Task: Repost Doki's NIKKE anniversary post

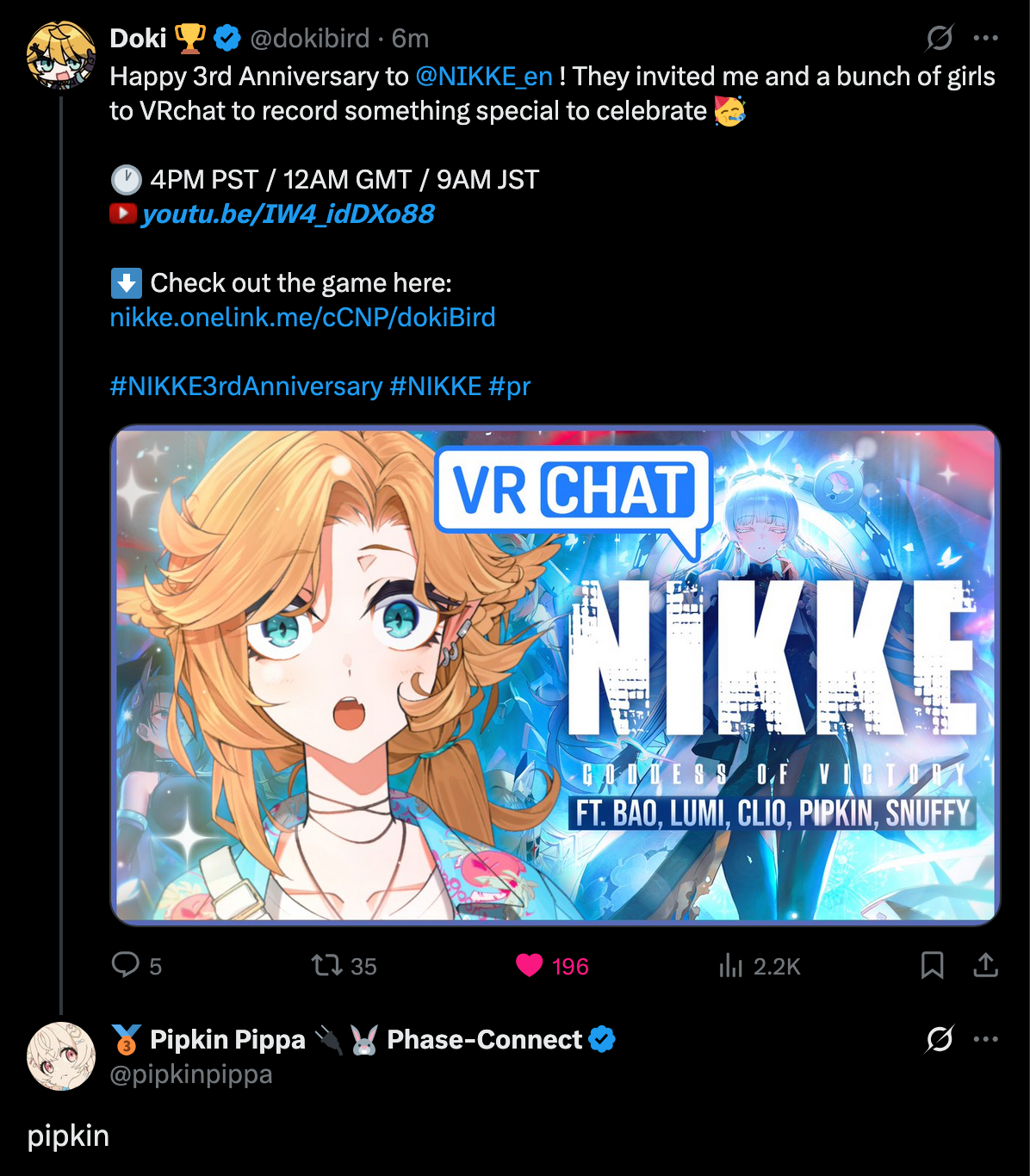Action: 327,965
